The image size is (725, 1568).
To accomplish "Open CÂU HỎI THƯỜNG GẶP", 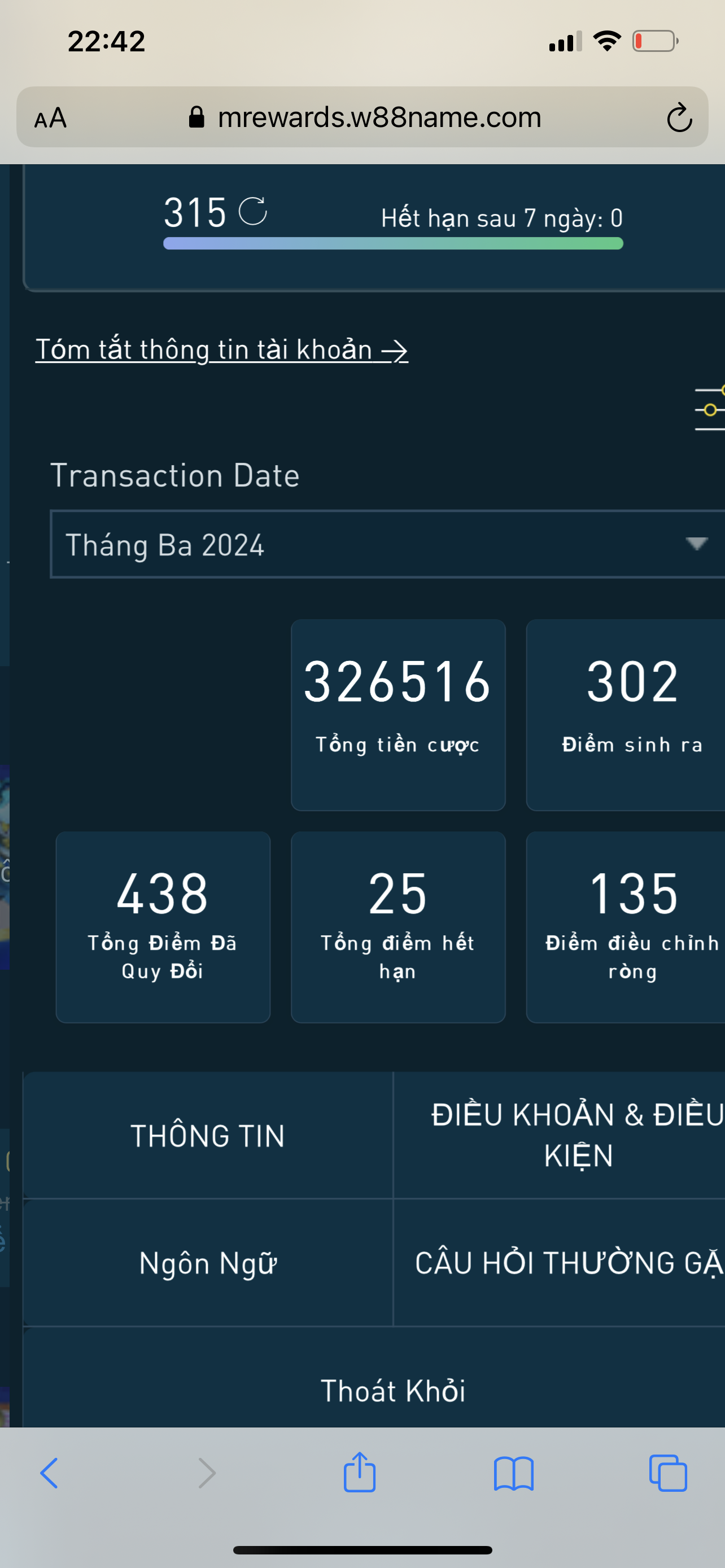I will click(x=560, y=1263).
